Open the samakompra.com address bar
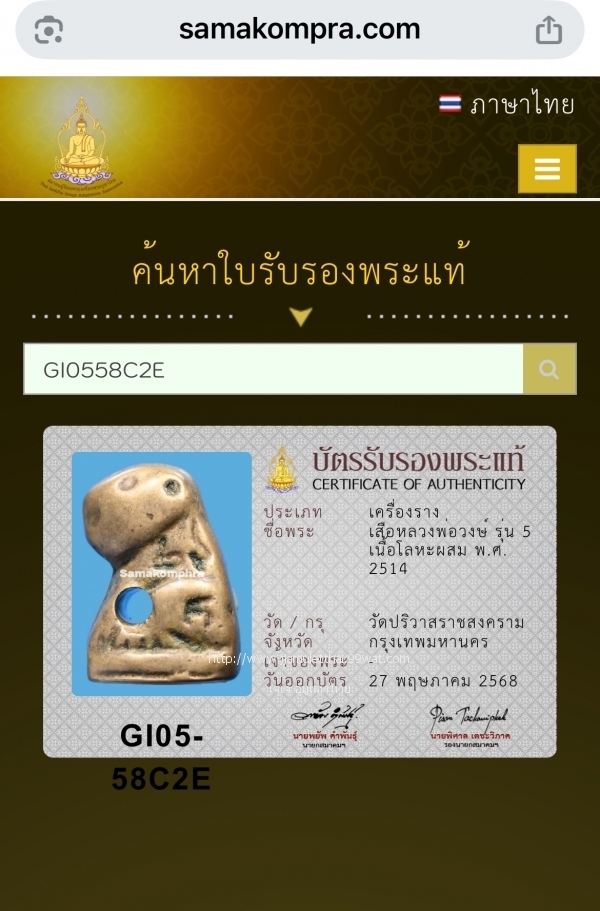This screenshot has width=600, height=911. tap(299, 30)
